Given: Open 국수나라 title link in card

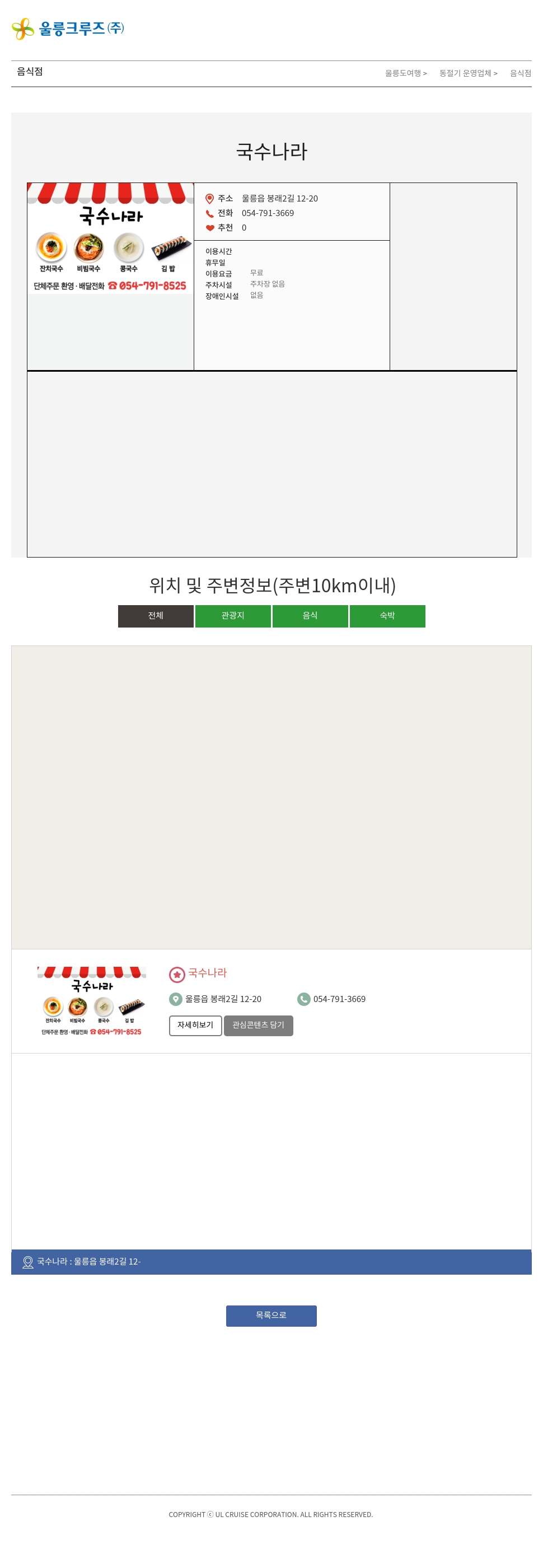Looking at the screenshot, I should [x=207, y=973].
